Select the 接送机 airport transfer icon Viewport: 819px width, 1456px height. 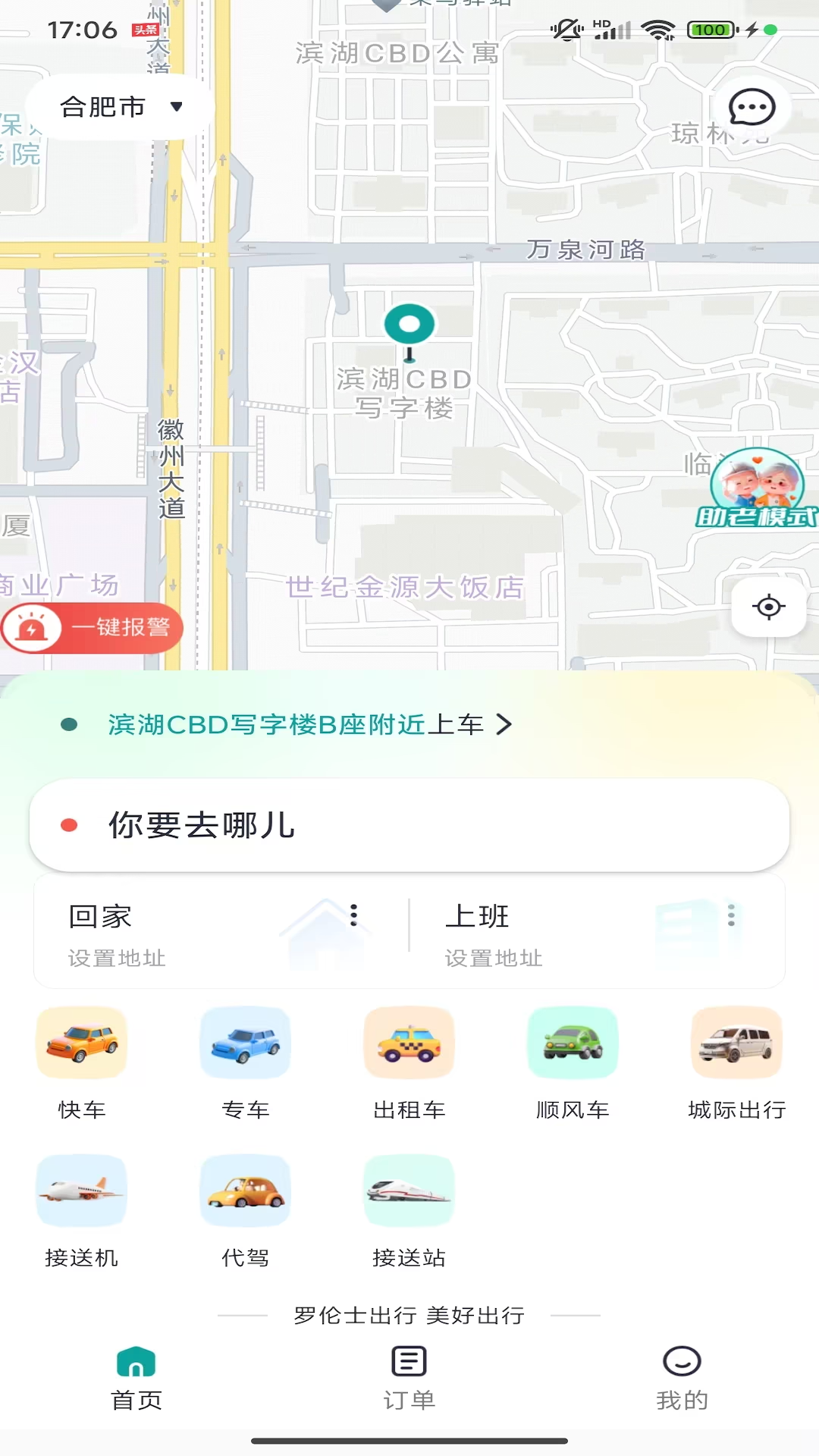pyautogui.click(x=81, y=1190)
